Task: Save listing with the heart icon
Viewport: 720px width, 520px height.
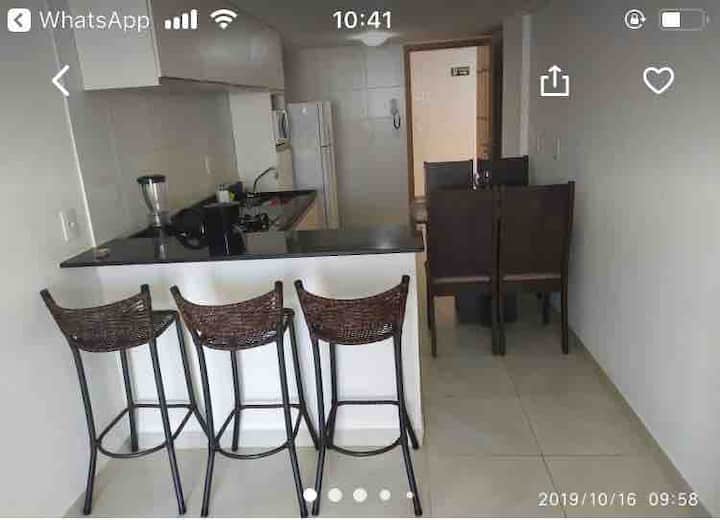Action: pos(658,80)
